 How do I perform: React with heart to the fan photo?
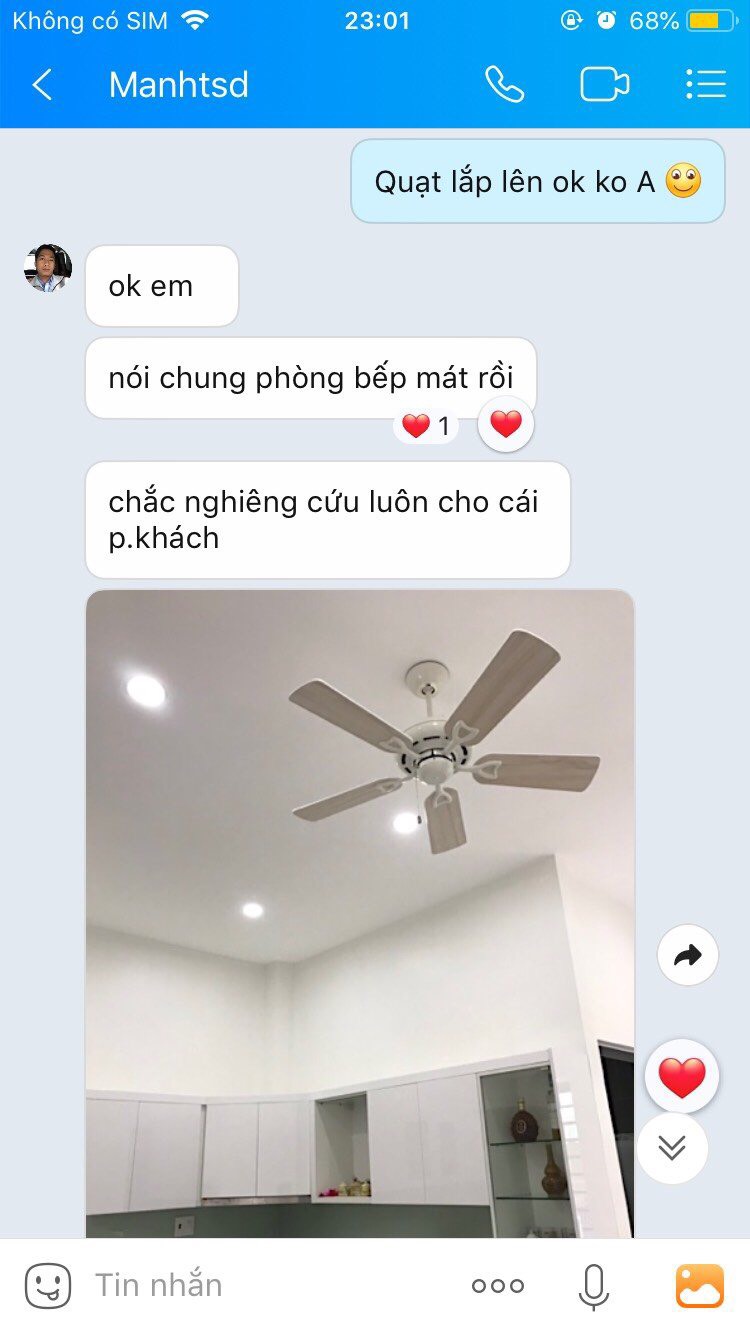tap(682, 1077)
